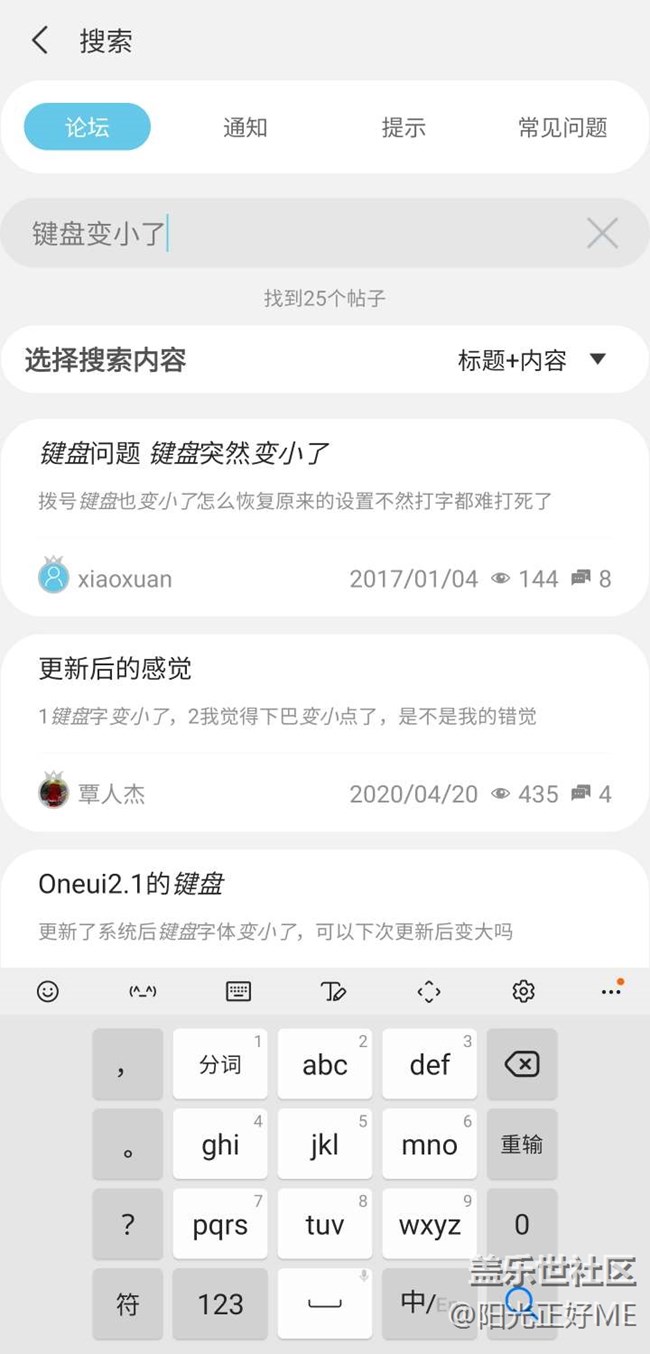Open the keyboard layout switcher icon
The image size is (650, 1354).
click(x=238, y=991)
